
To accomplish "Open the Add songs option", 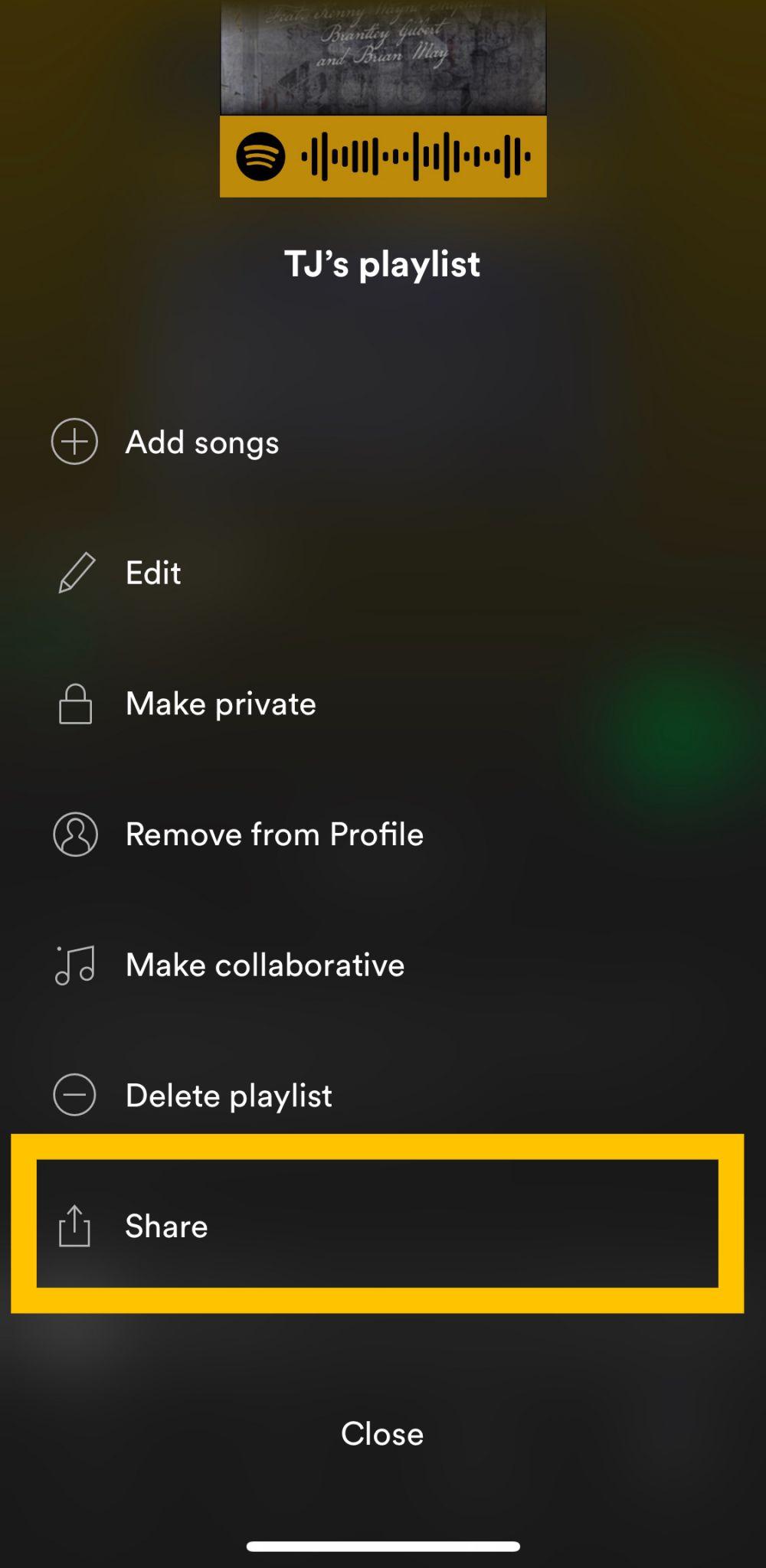I will (x=202, y=441).
